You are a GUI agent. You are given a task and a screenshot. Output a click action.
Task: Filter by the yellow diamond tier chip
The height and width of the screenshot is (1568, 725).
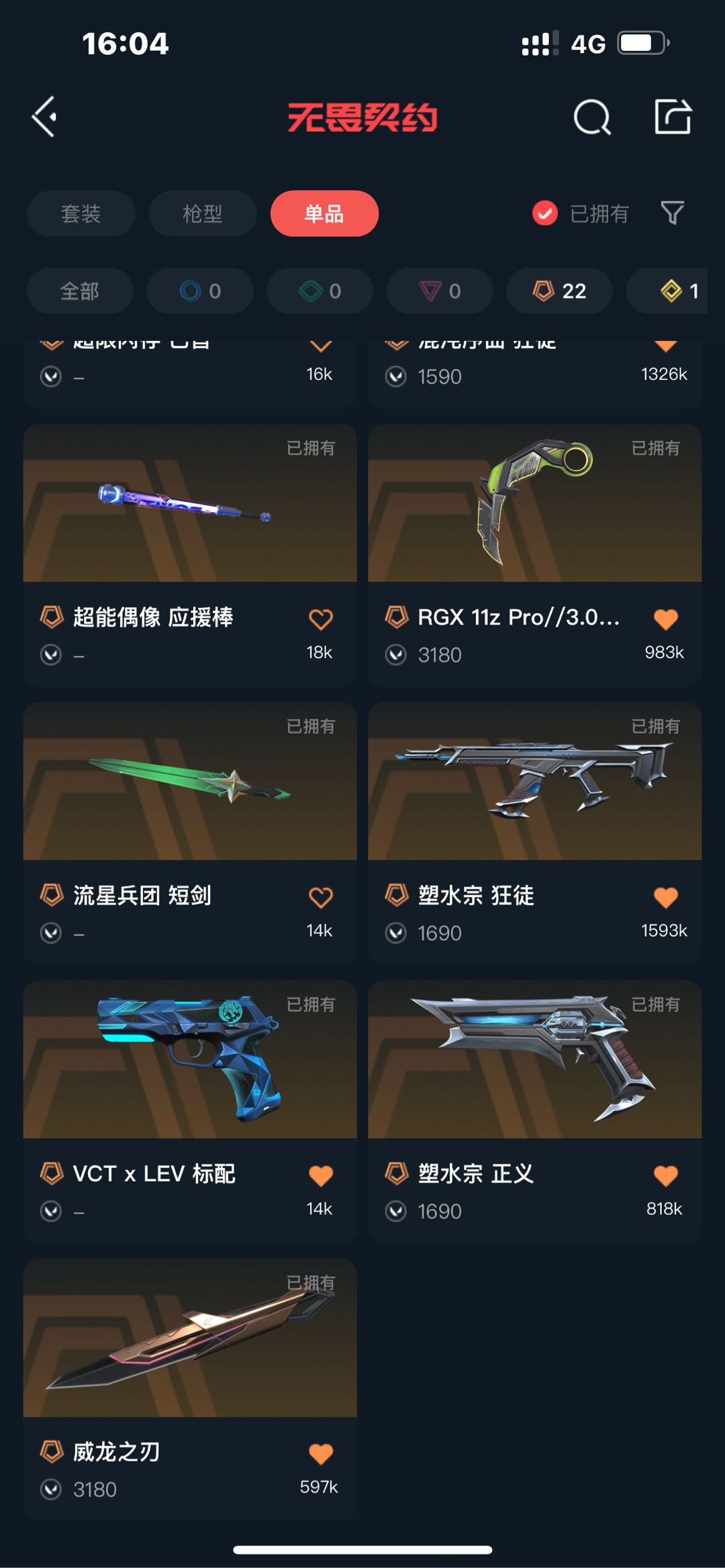pos(667,291)
